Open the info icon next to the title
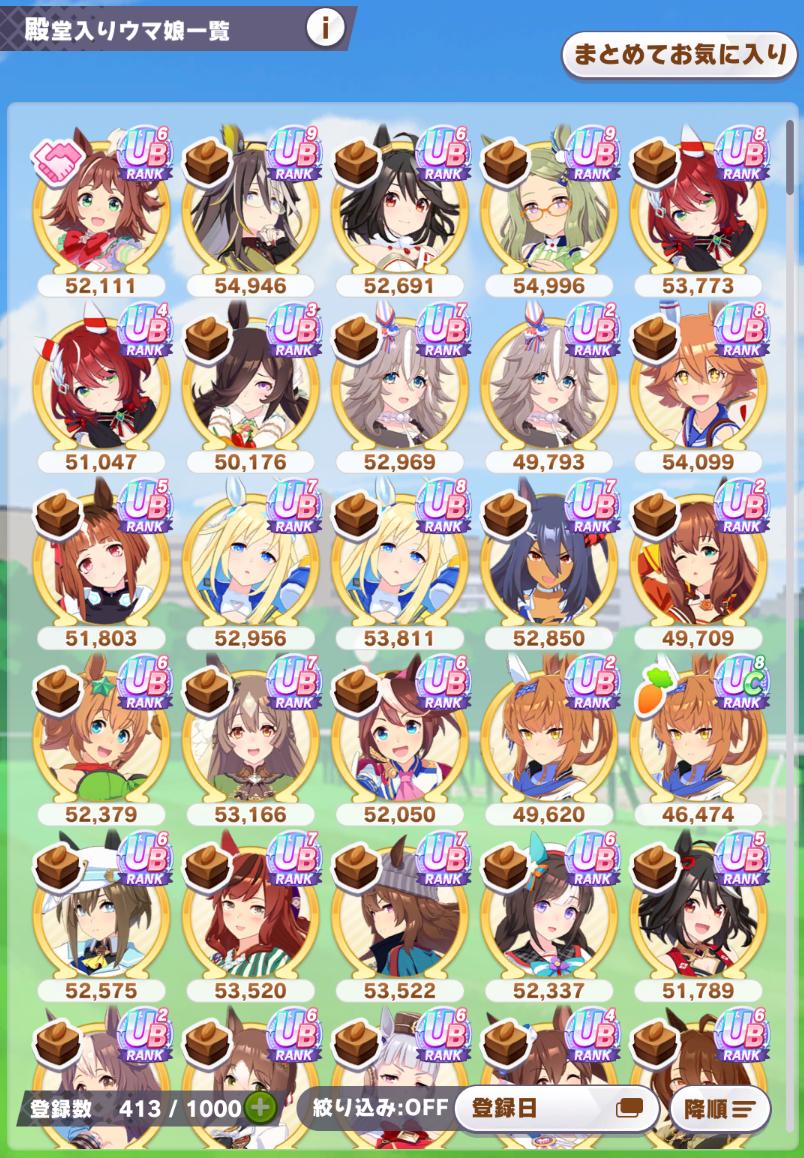 [325, 28]
